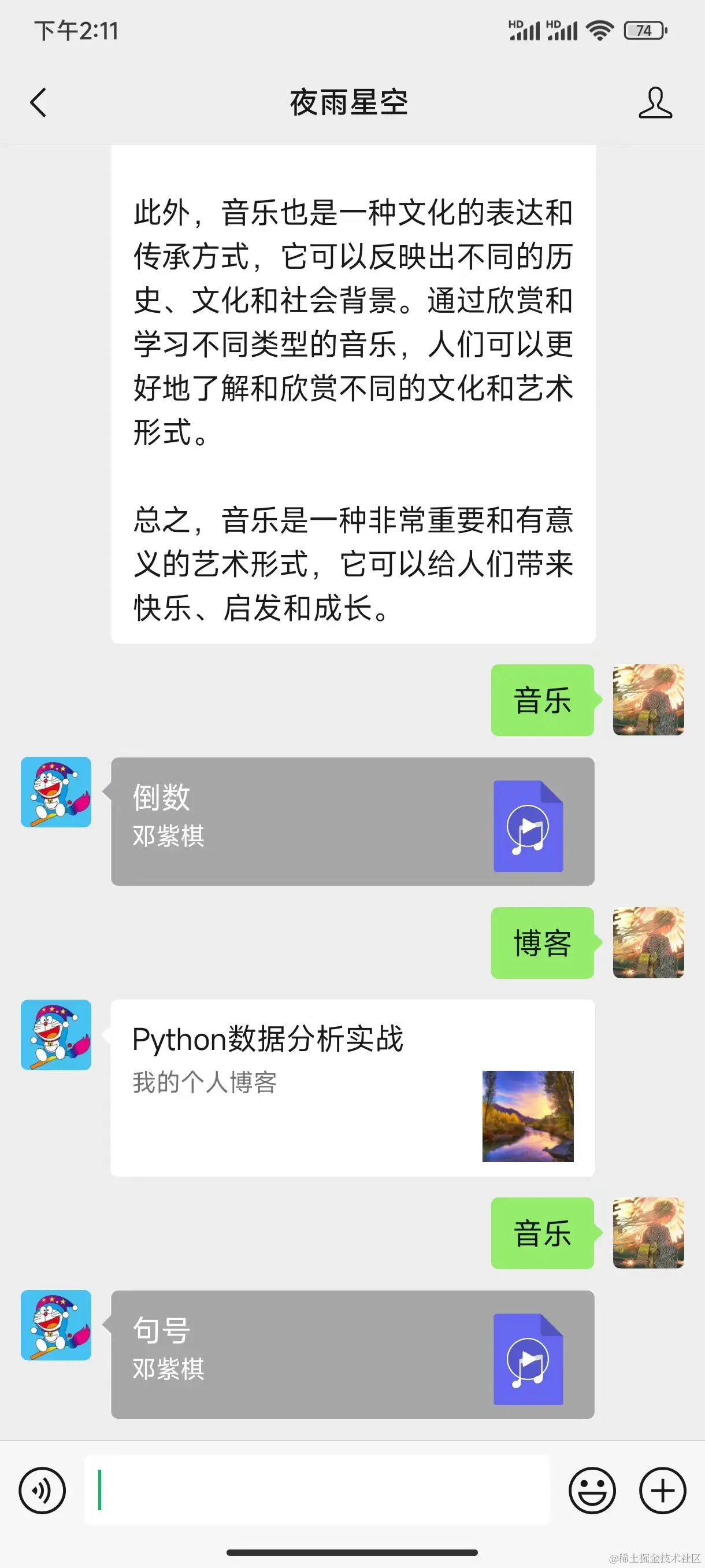This screenshot has height=1568, width=705.
Task: Go back from the 夜雨星空 chat
Action: coord(38,102)
